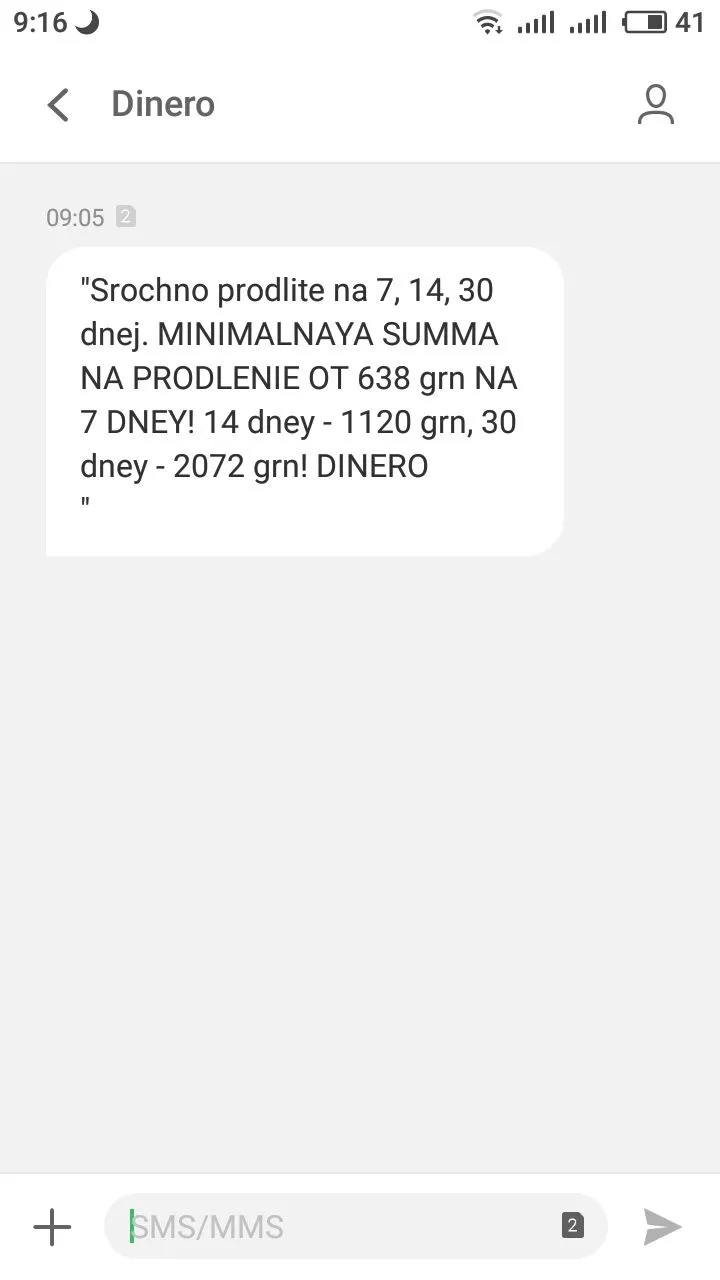Open Dinero contact details icon
Image resolution: width=720 pixels, height=1280 pixels.
[655, 104]
